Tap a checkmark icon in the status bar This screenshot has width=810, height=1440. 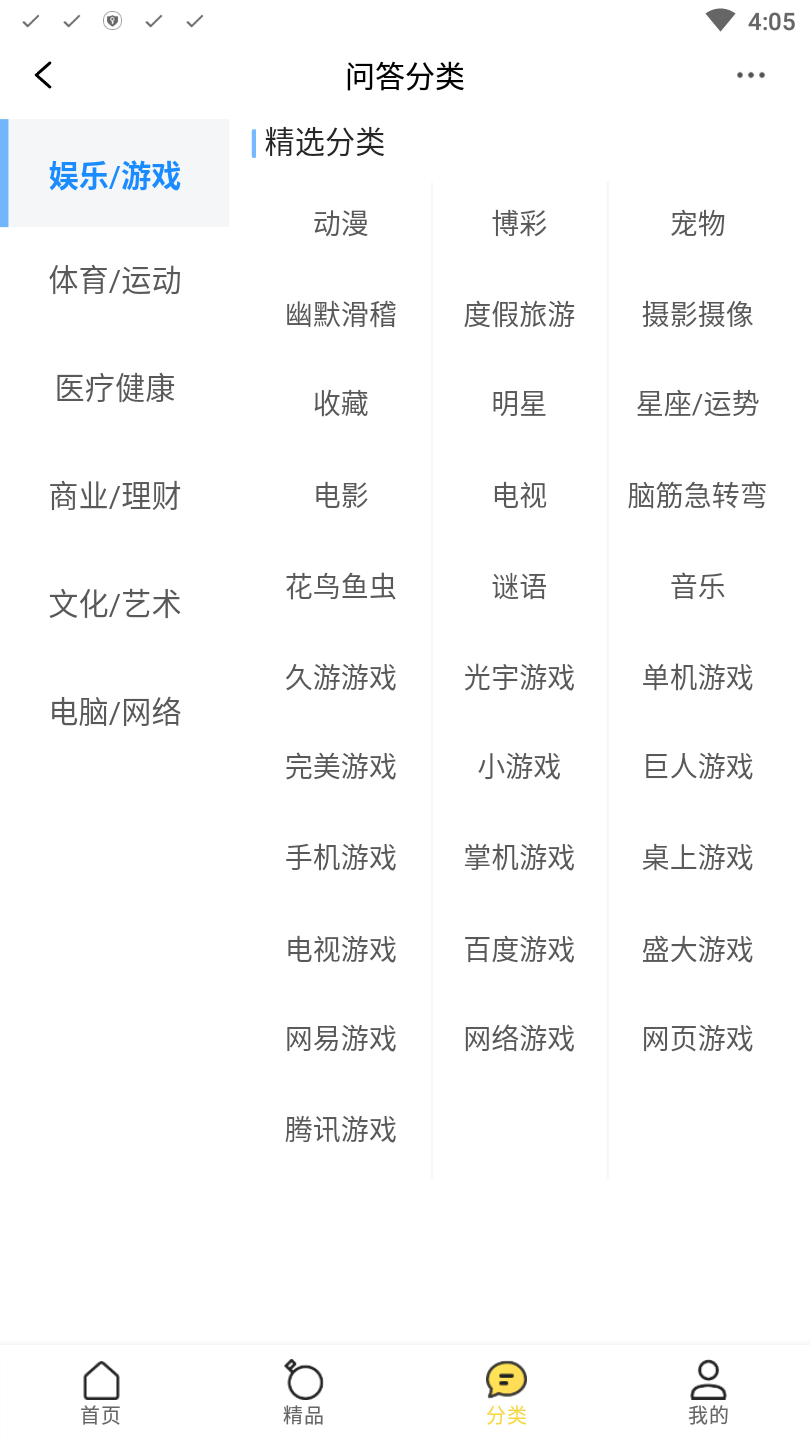[x=31, y=20]
